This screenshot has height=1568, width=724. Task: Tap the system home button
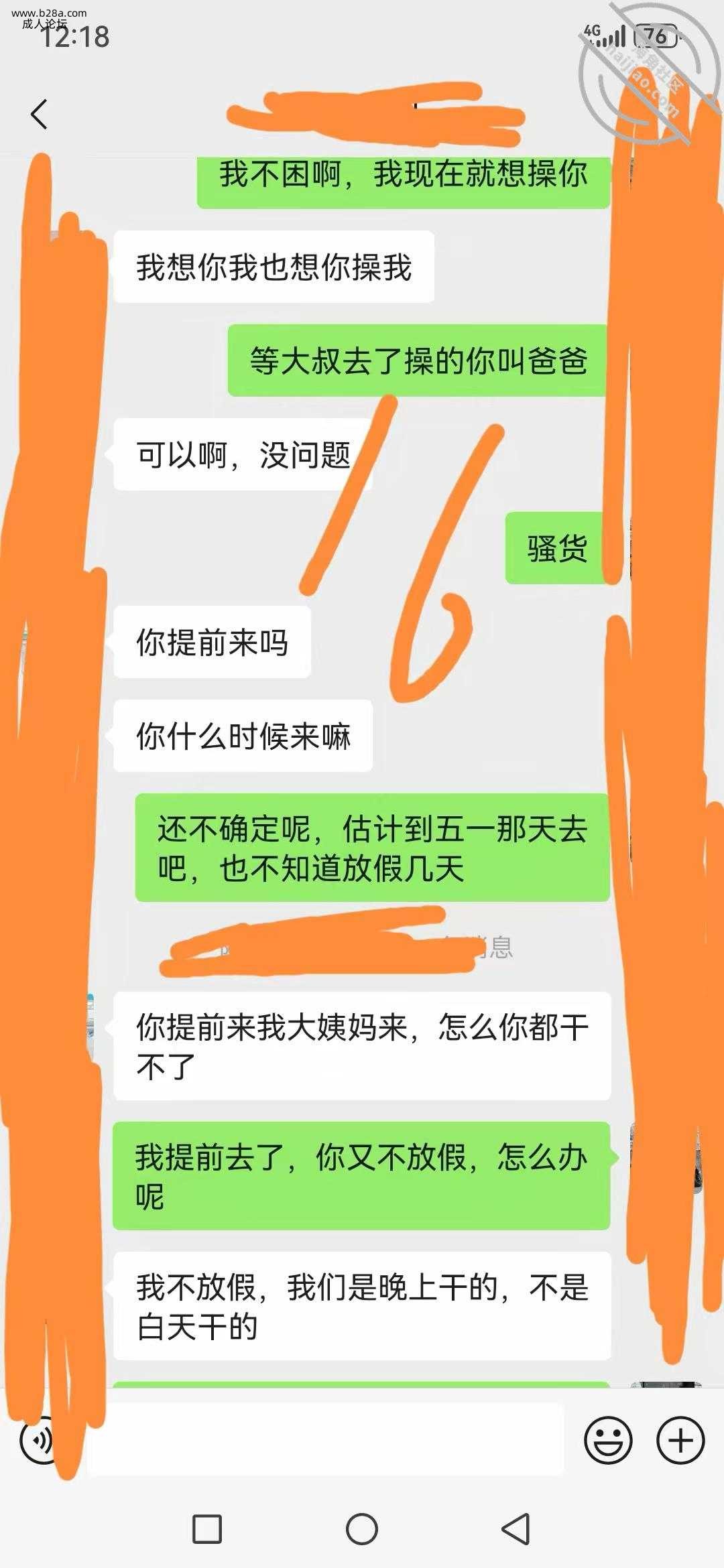pos(362,1529)
